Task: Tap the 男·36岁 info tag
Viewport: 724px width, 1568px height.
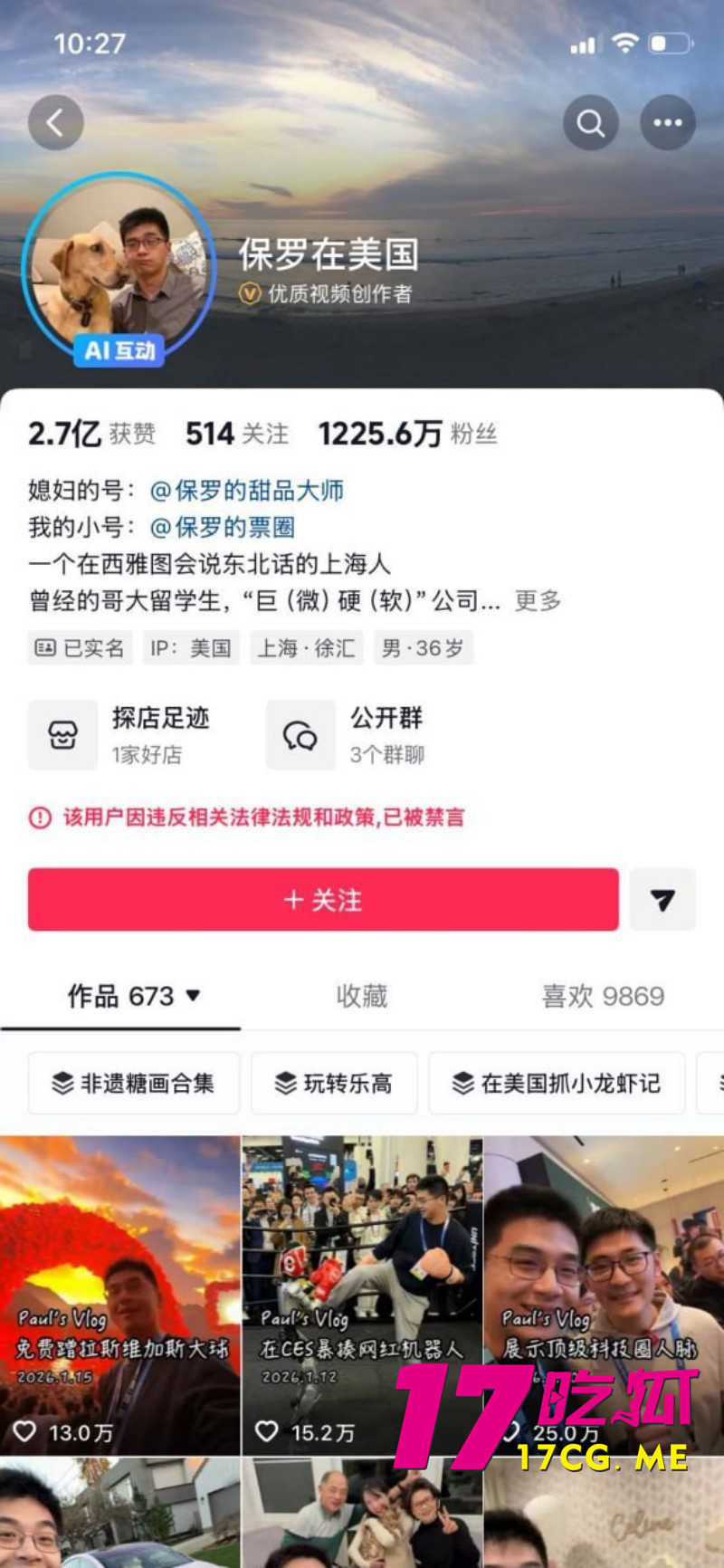Action: tap(424, 647)
